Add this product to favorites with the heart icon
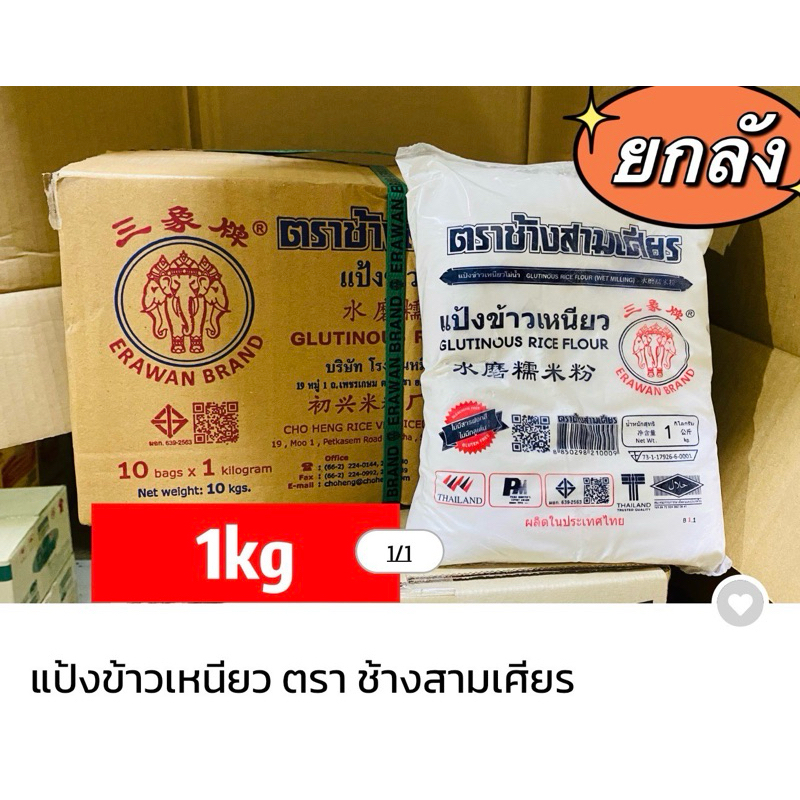Image resolution: width=800 pixels, height=800 pixels. pos(741,604)
